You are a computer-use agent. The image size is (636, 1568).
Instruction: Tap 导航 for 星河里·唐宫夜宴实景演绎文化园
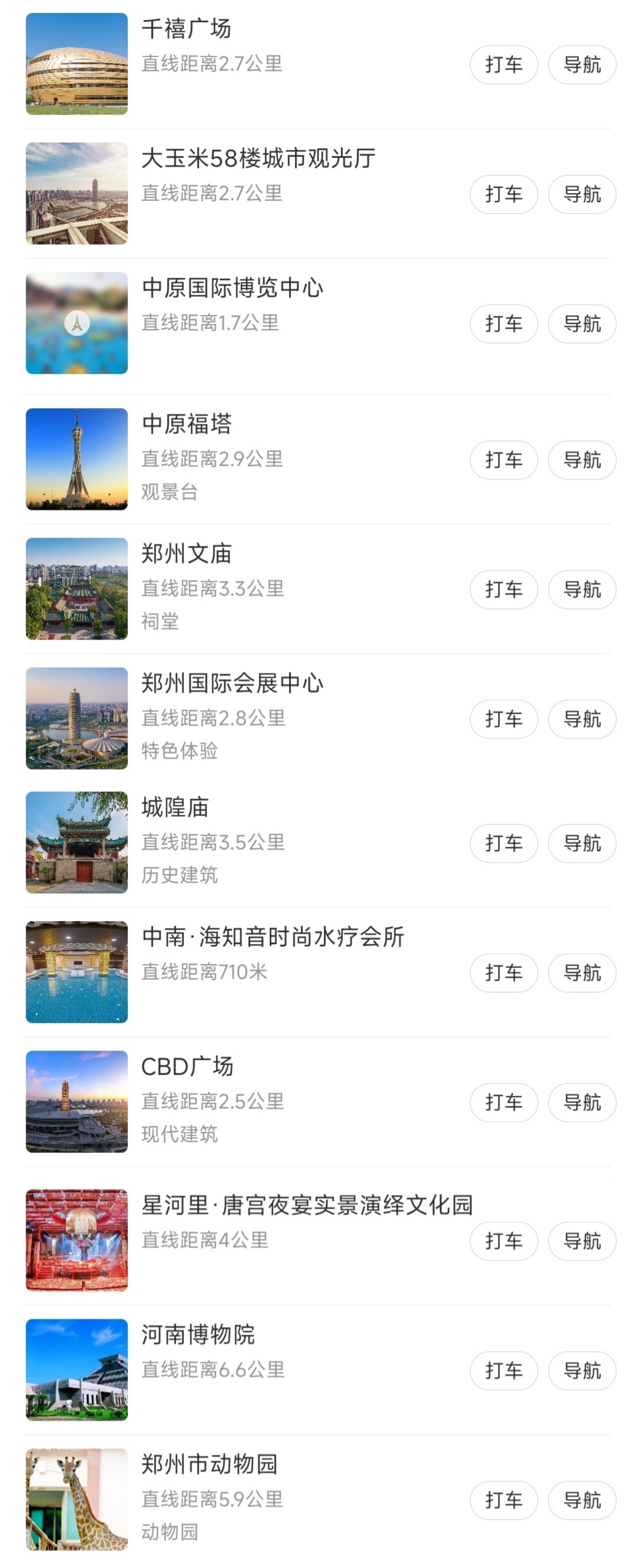click(x=582, y=1241)
